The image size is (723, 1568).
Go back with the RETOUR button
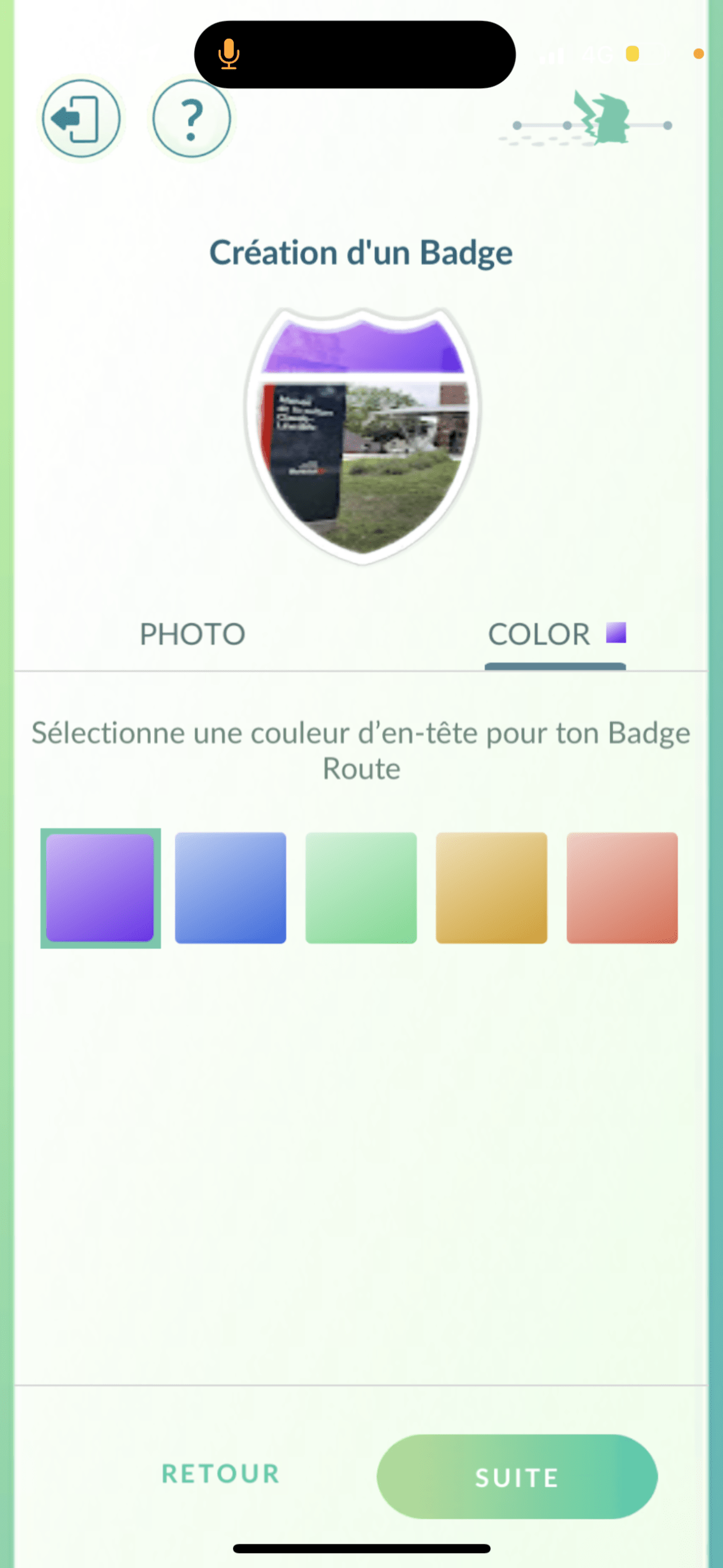221,1474
